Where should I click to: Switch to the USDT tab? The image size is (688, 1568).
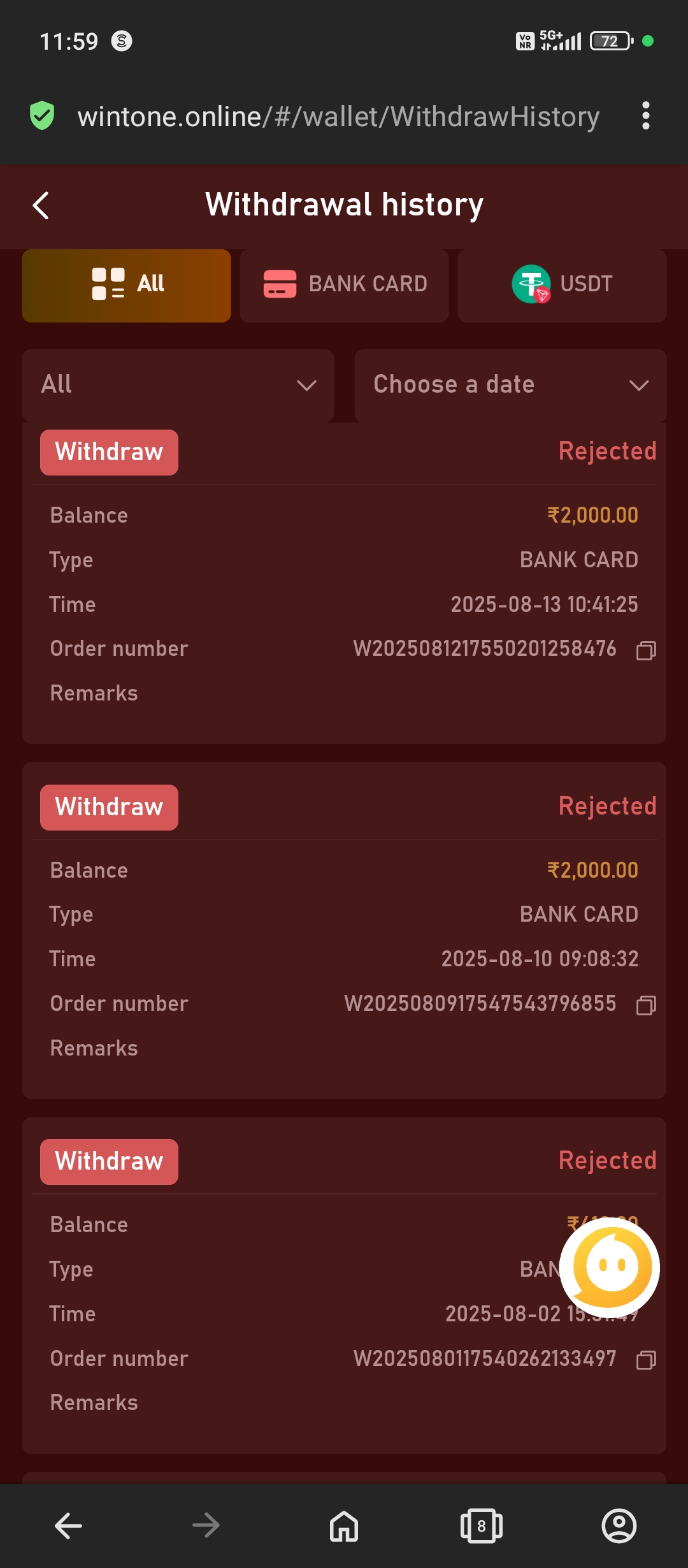click(562, 285)
